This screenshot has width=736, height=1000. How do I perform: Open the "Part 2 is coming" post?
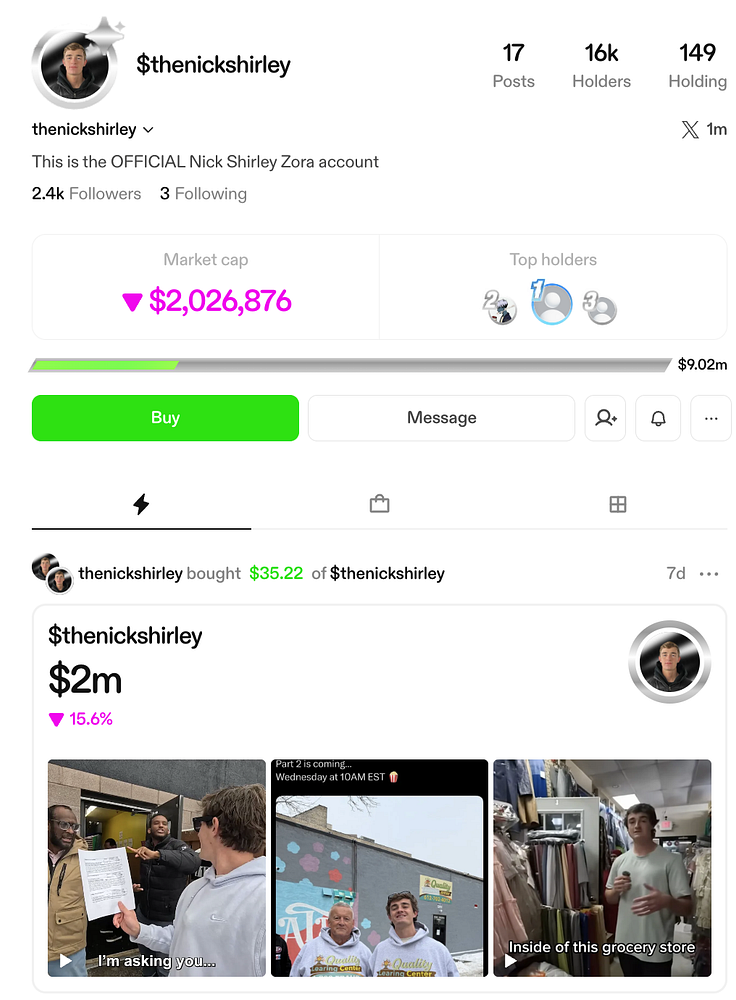[379, 868]
